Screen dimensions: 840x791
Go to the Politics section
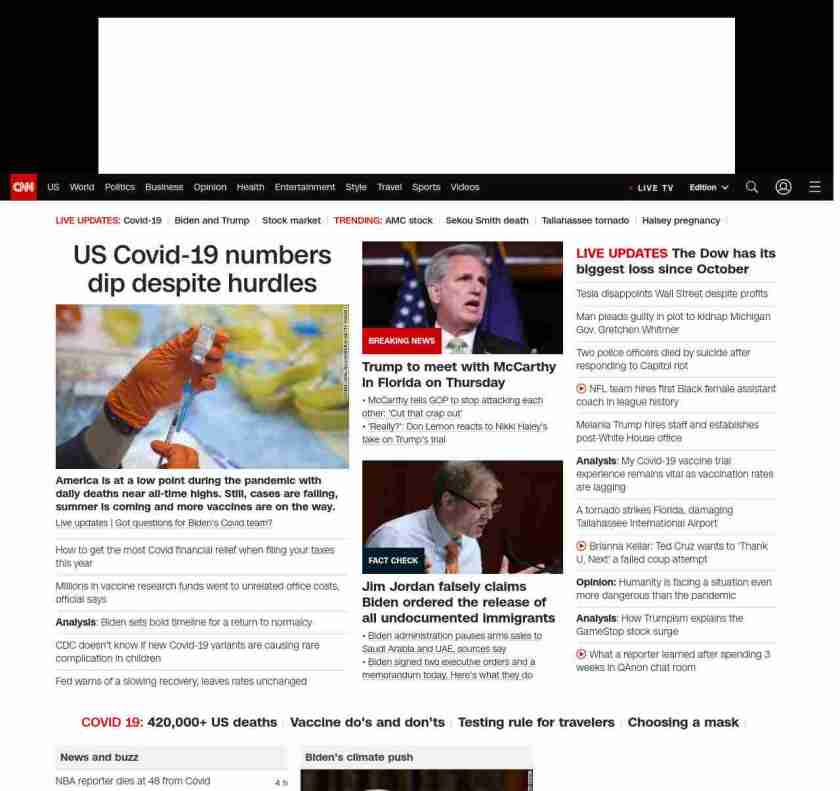119,187
